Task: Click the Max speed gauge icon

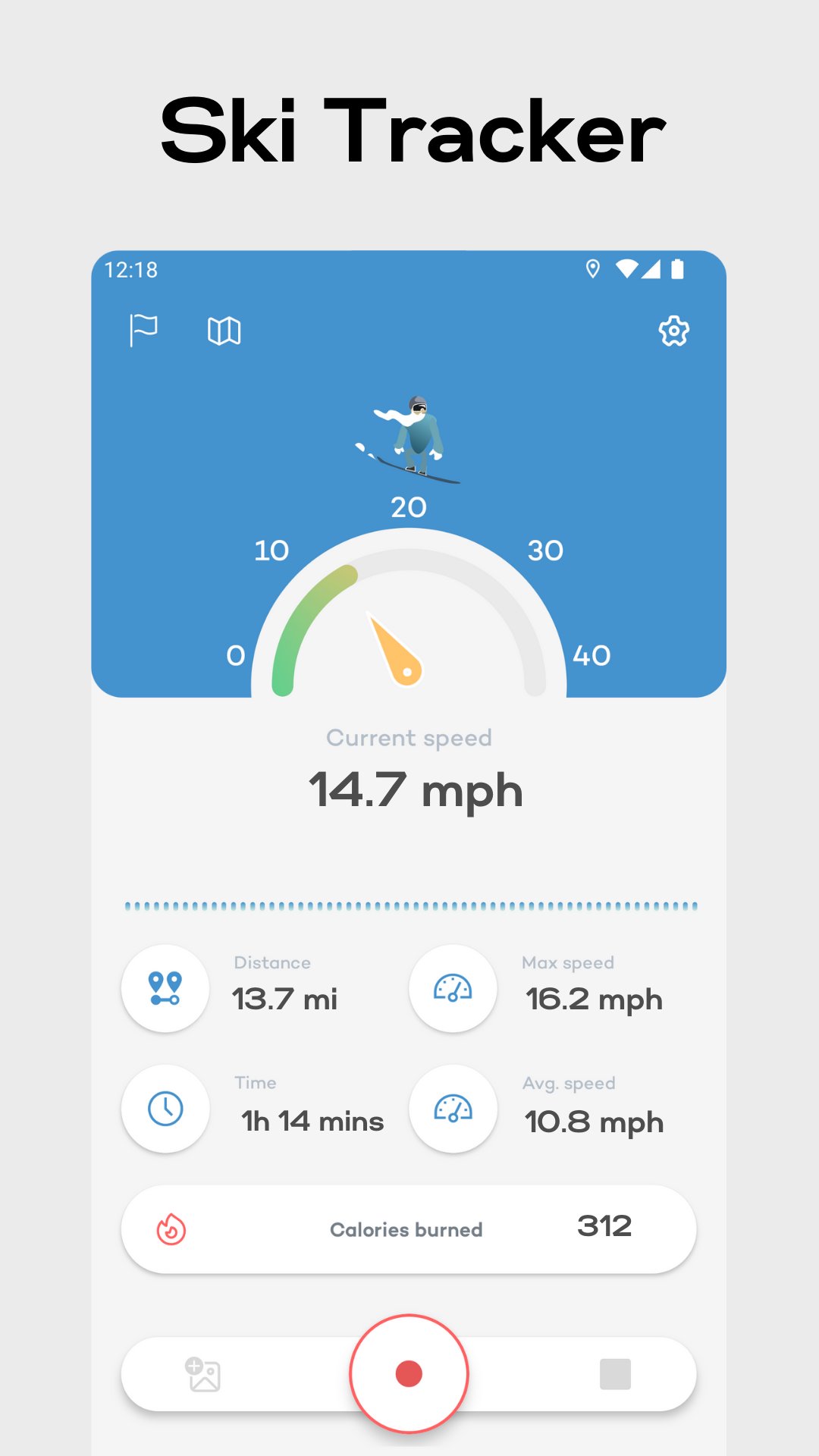Action: pyautogui.click(x=453, y=988)
